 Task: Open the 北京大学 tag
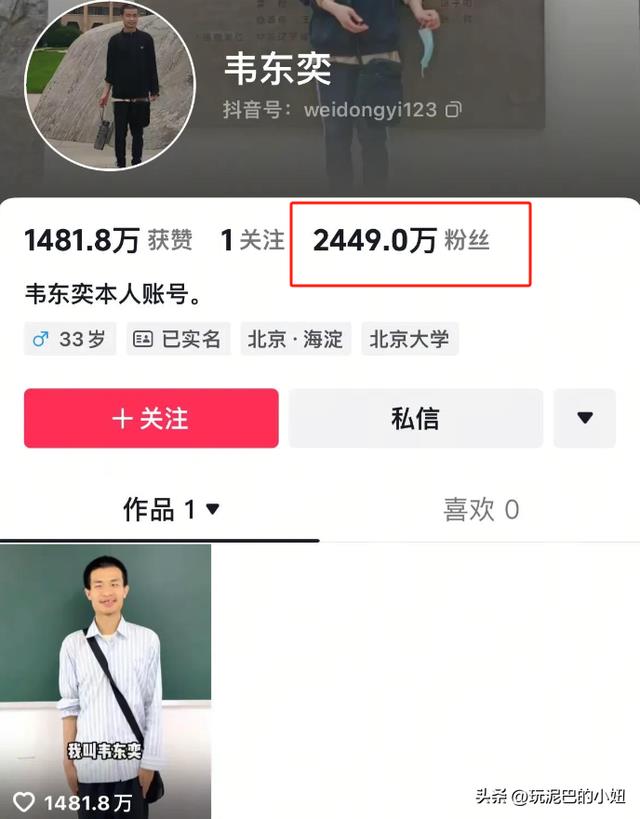coord(409,339)
